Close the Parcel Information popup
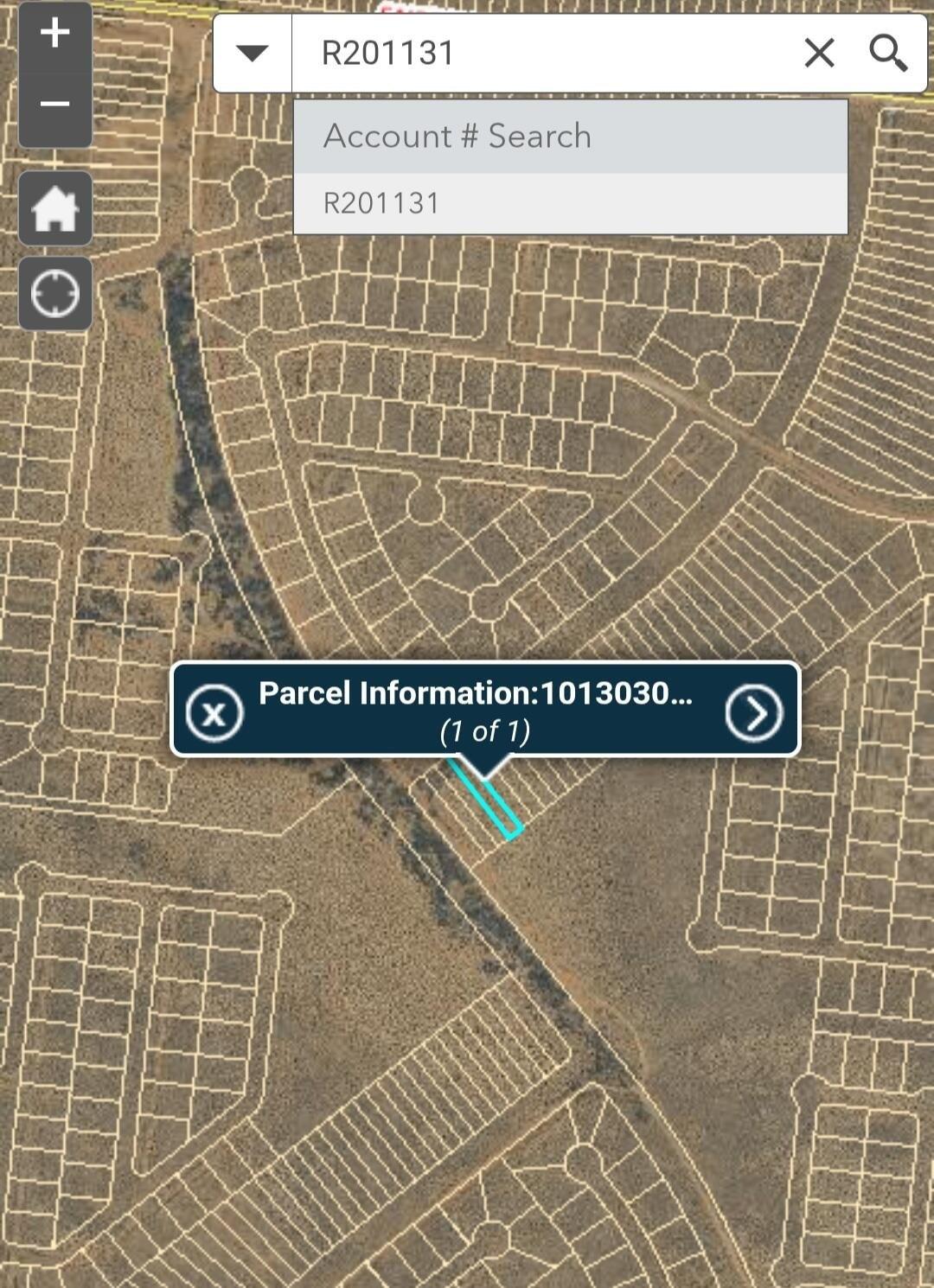 coord(214,712)
